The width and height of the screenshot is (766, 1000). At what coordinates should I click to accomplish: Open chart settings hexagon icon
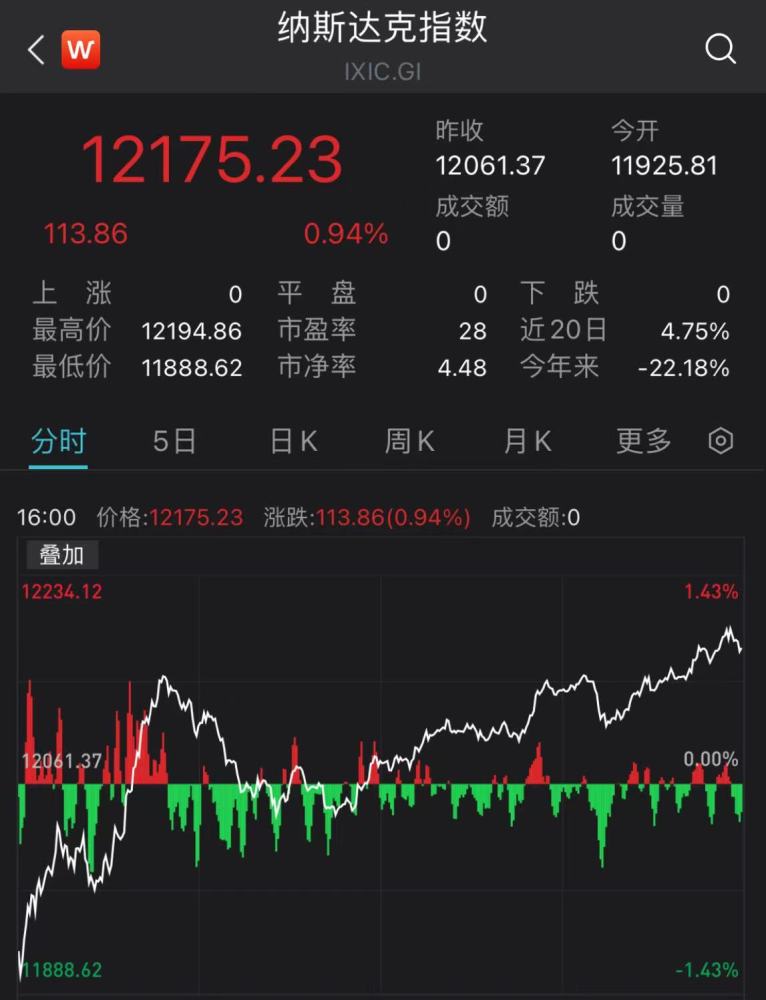[x=720, y=441]
